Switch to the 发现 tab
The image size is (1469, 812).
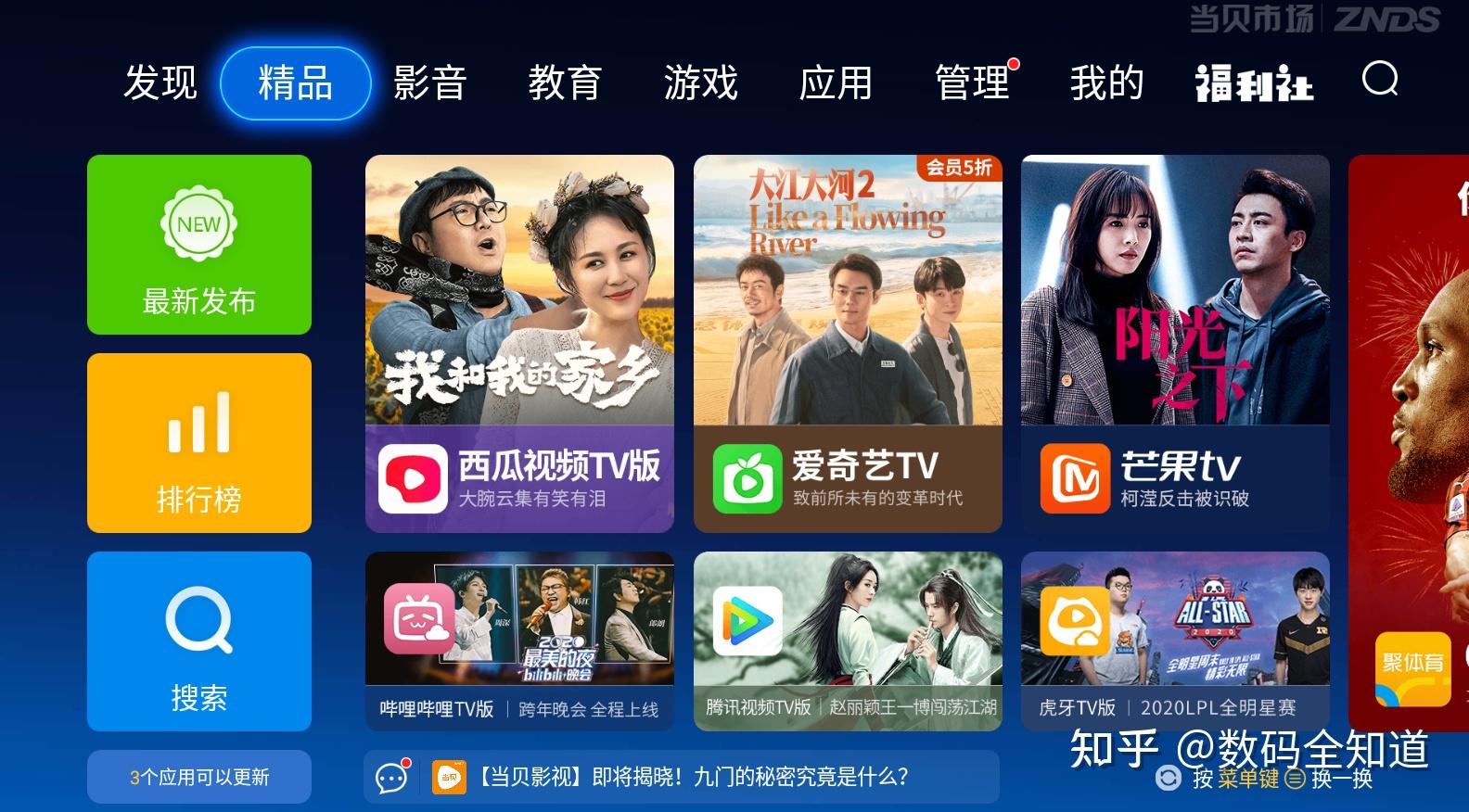(160, 82)
